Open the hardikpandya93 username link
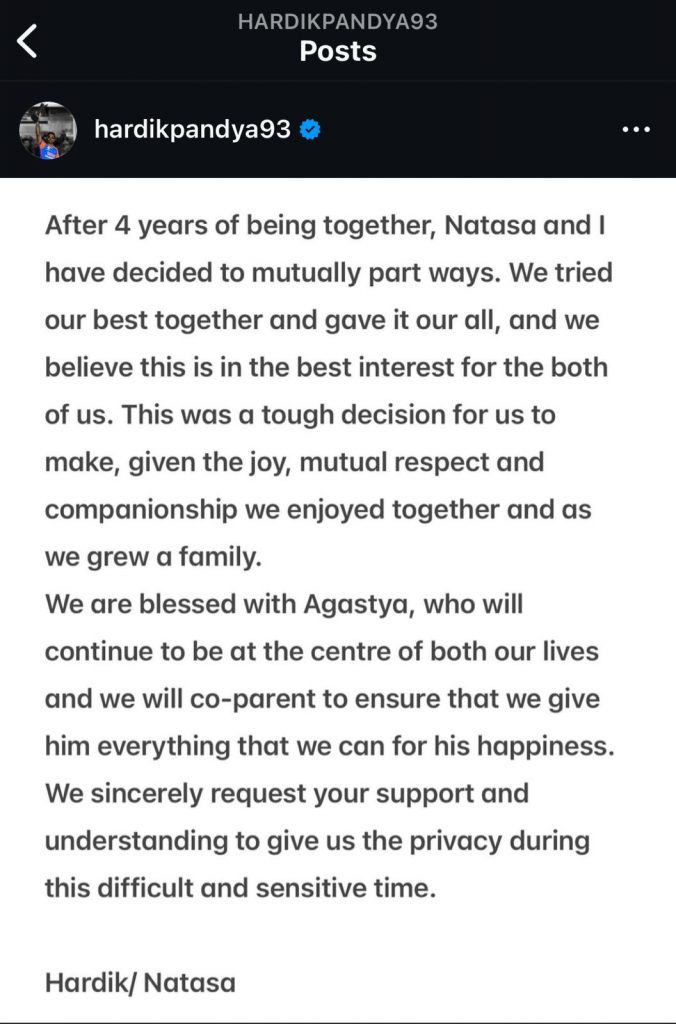676x1024 pixels. (x=191, y=130)
